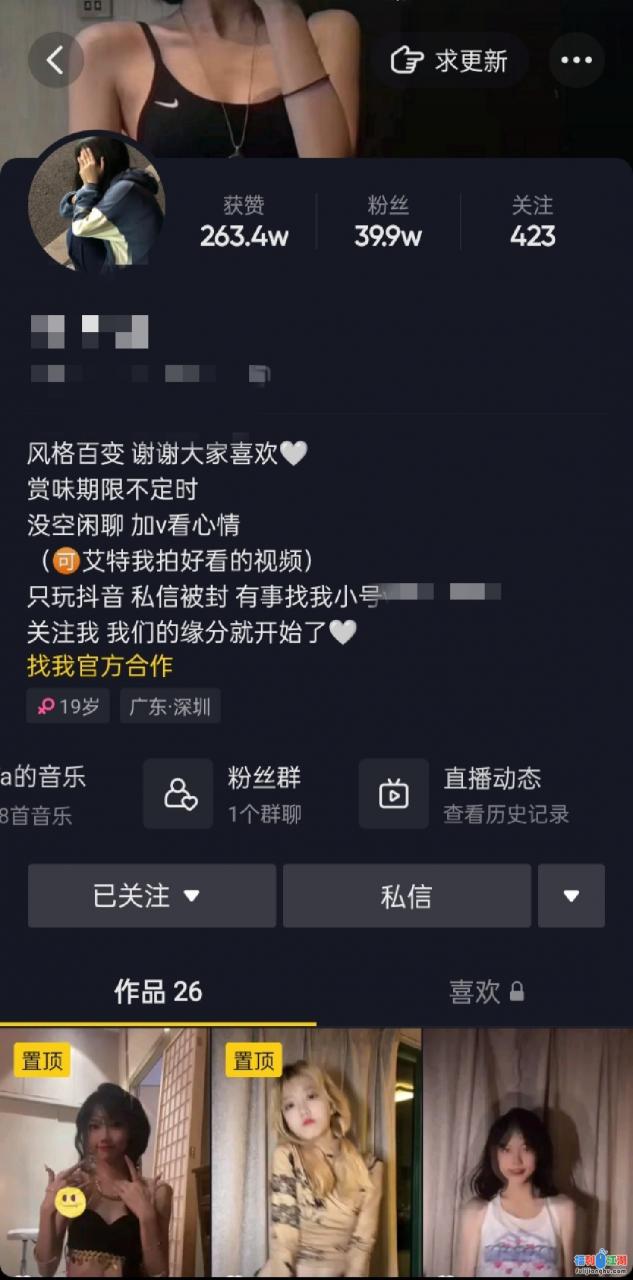View the 粉丝 followers count

pyautogui.click(x=388, y=222)
